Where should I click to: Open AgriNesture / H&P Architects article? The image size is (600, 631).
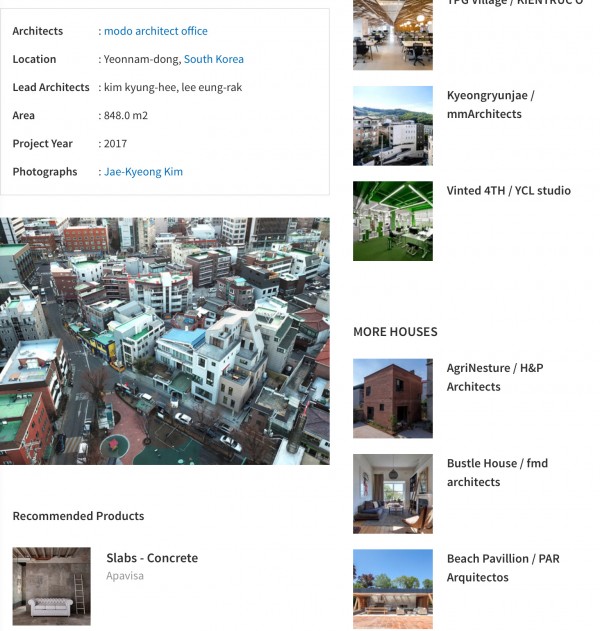click(x=494, y=377)
